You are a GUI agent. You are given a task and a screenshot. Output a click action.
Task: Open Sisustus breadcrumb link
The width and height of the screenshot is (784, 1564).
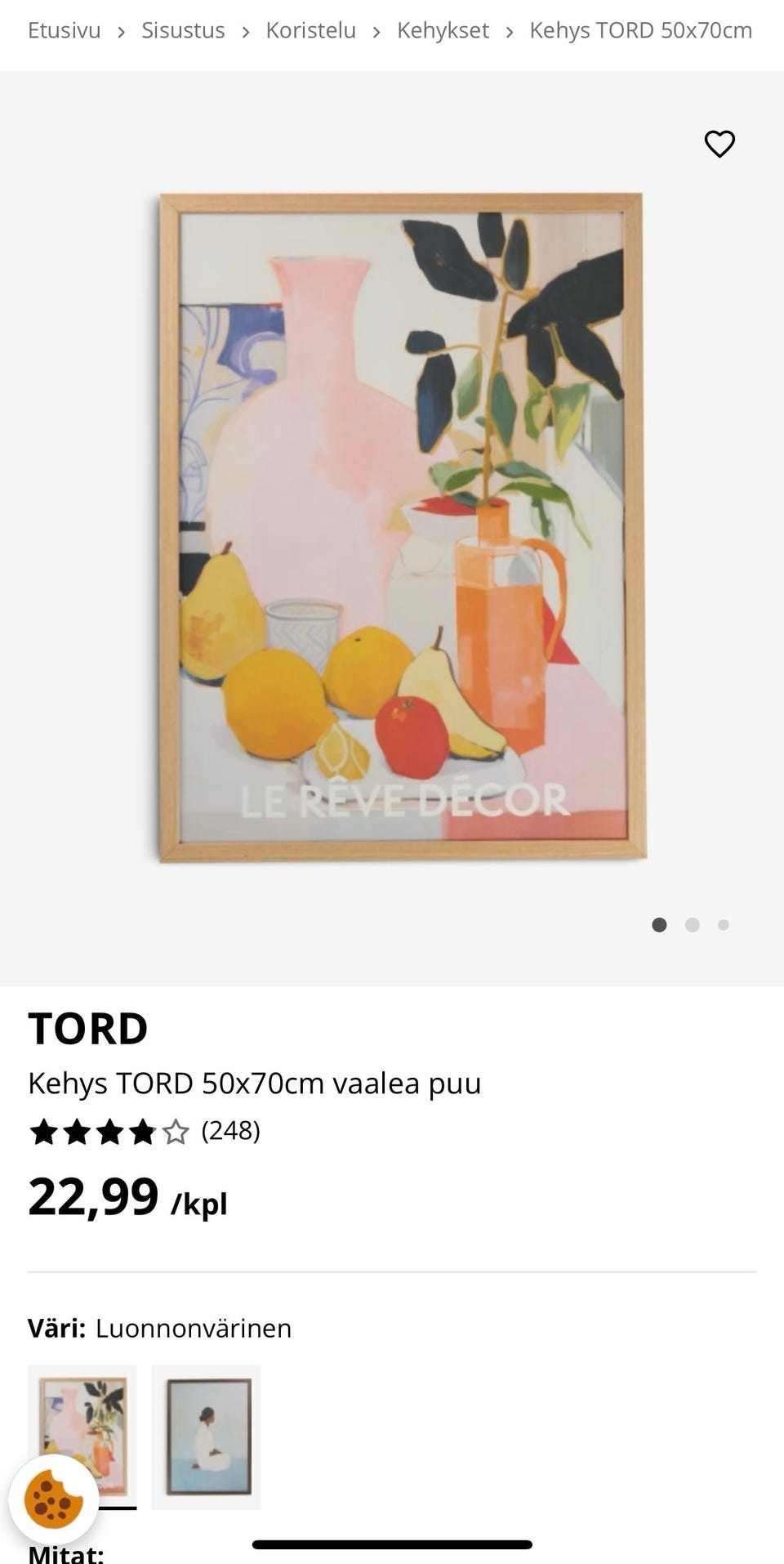[x=183, y=31]
